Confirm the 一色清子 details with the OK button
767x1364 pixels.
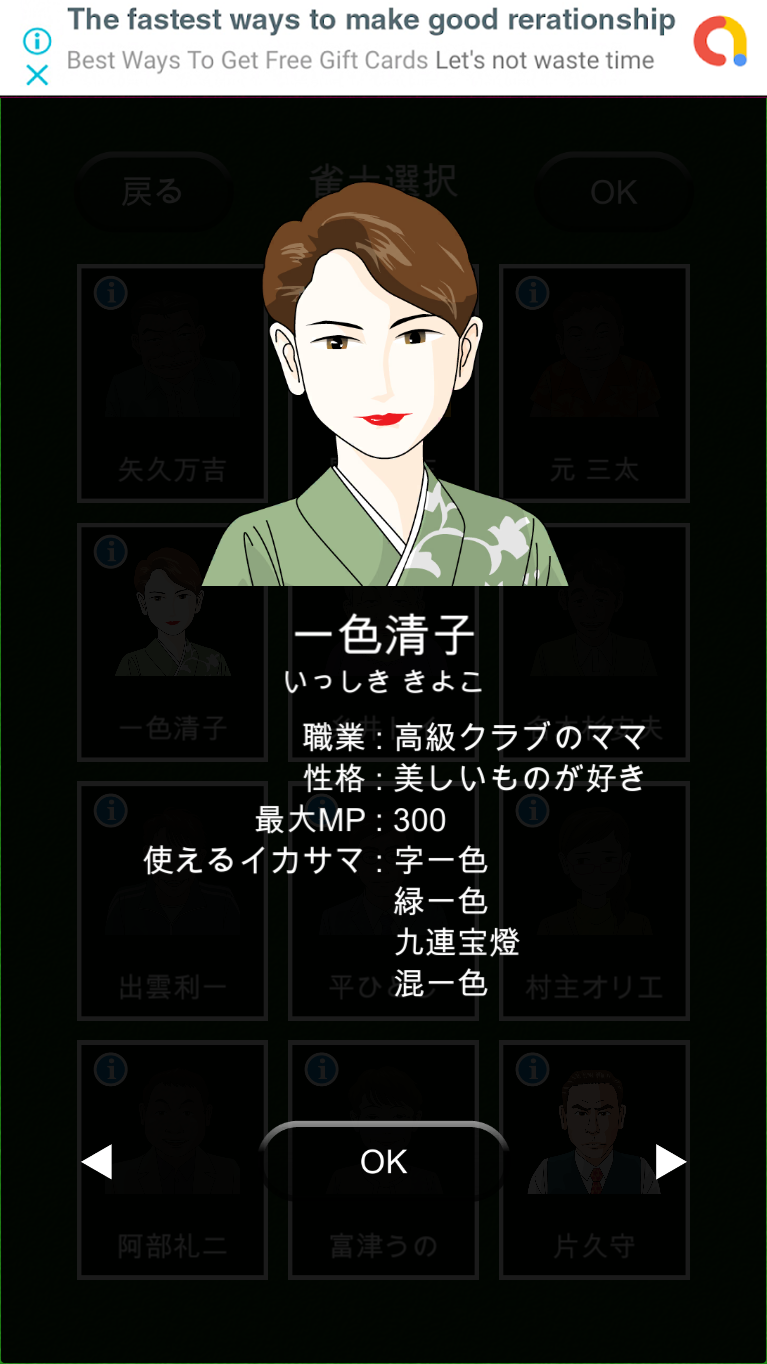click(384, 1161)
